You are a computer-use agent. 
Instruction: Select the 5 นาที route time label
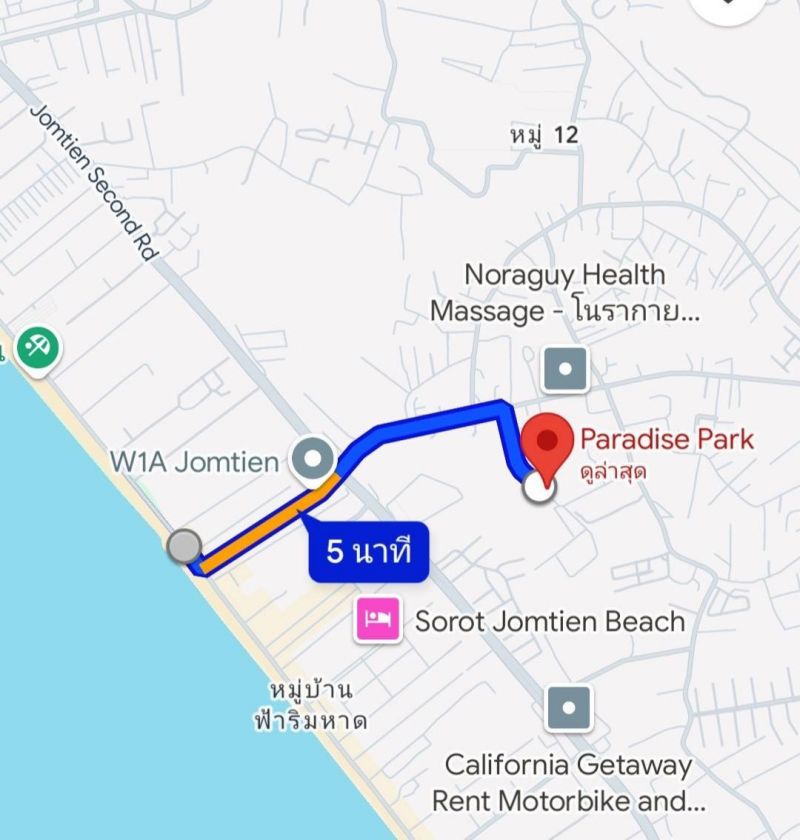369,552
